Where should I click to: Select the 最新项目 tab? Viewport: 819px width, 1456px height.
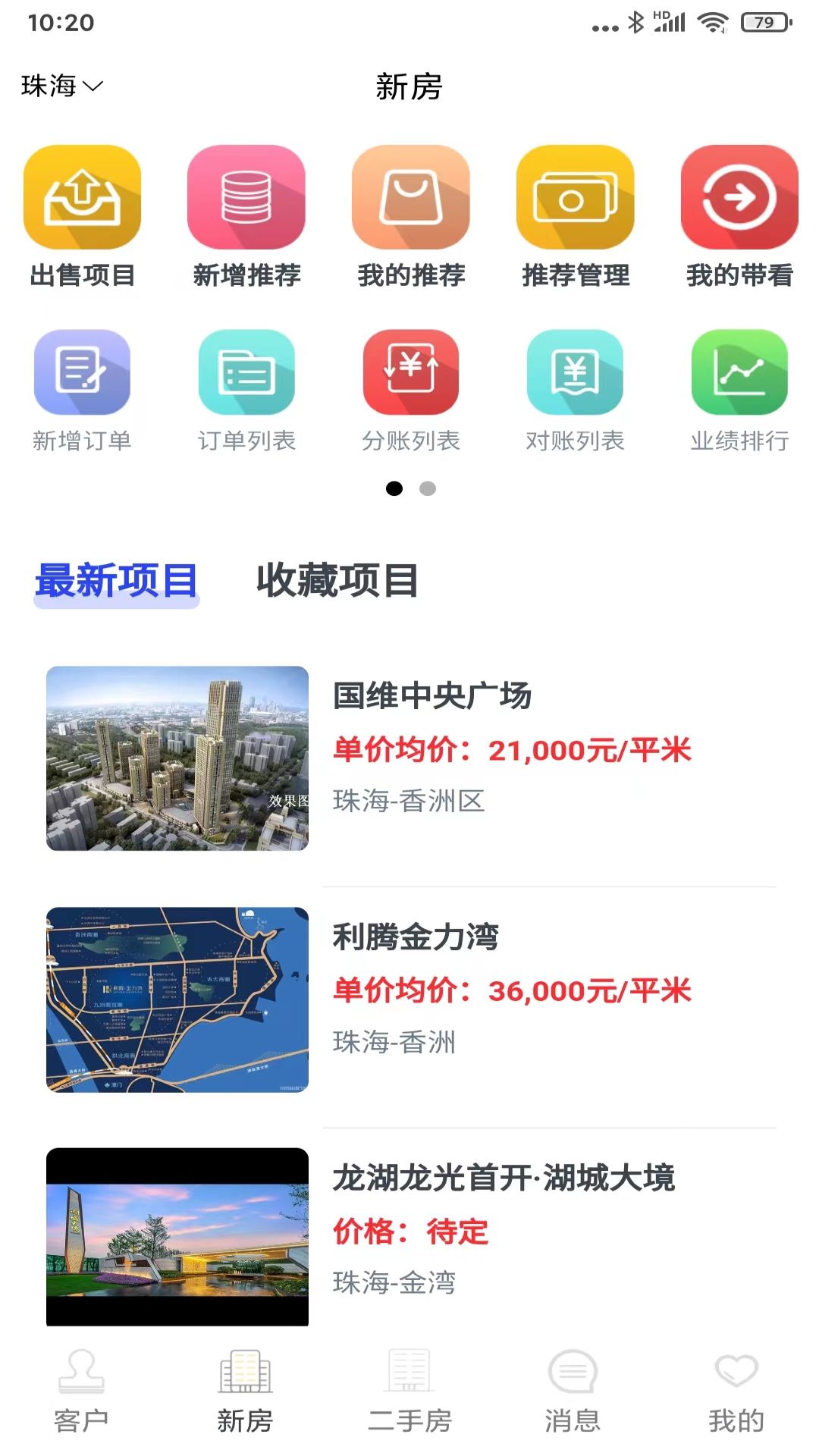pos(116,581)
